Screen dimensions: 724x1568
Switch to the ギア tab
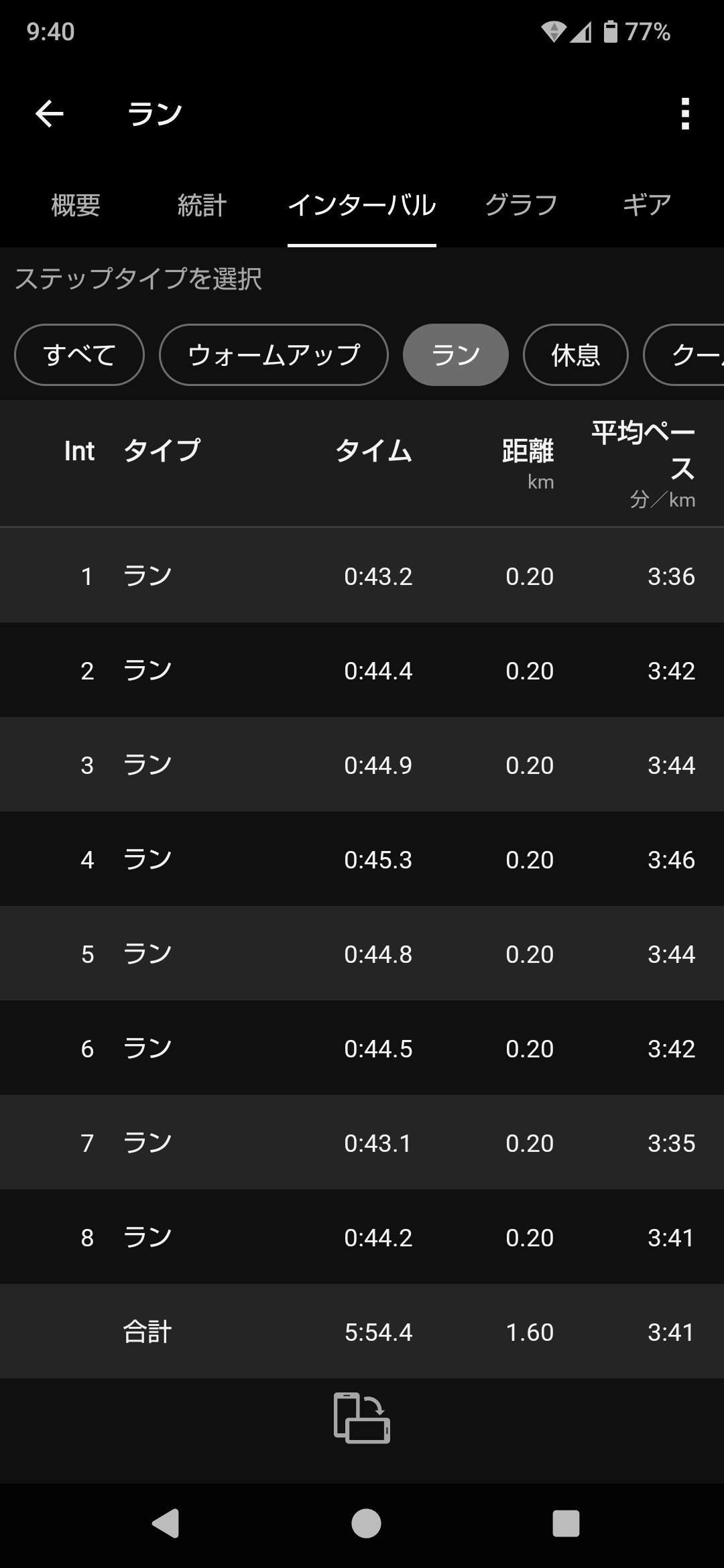pyautogui.click(x=647, y=205)
